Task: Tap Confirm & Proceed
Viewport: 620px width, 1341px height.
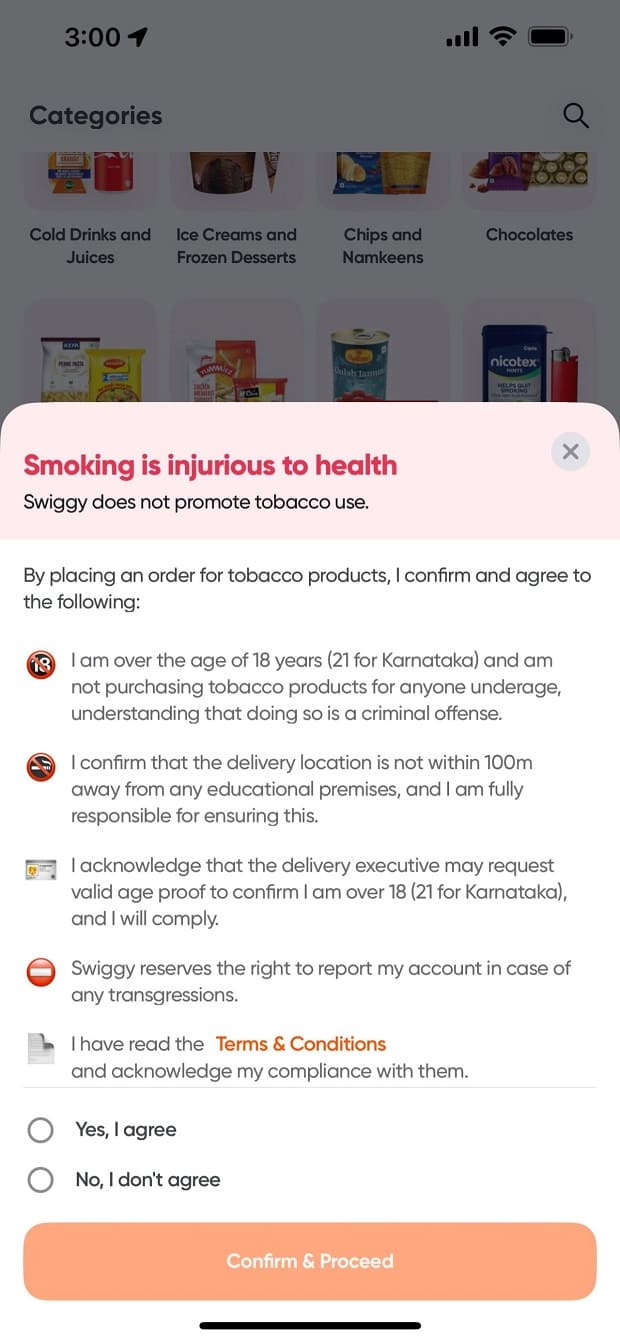Action: coord(310,1261)
